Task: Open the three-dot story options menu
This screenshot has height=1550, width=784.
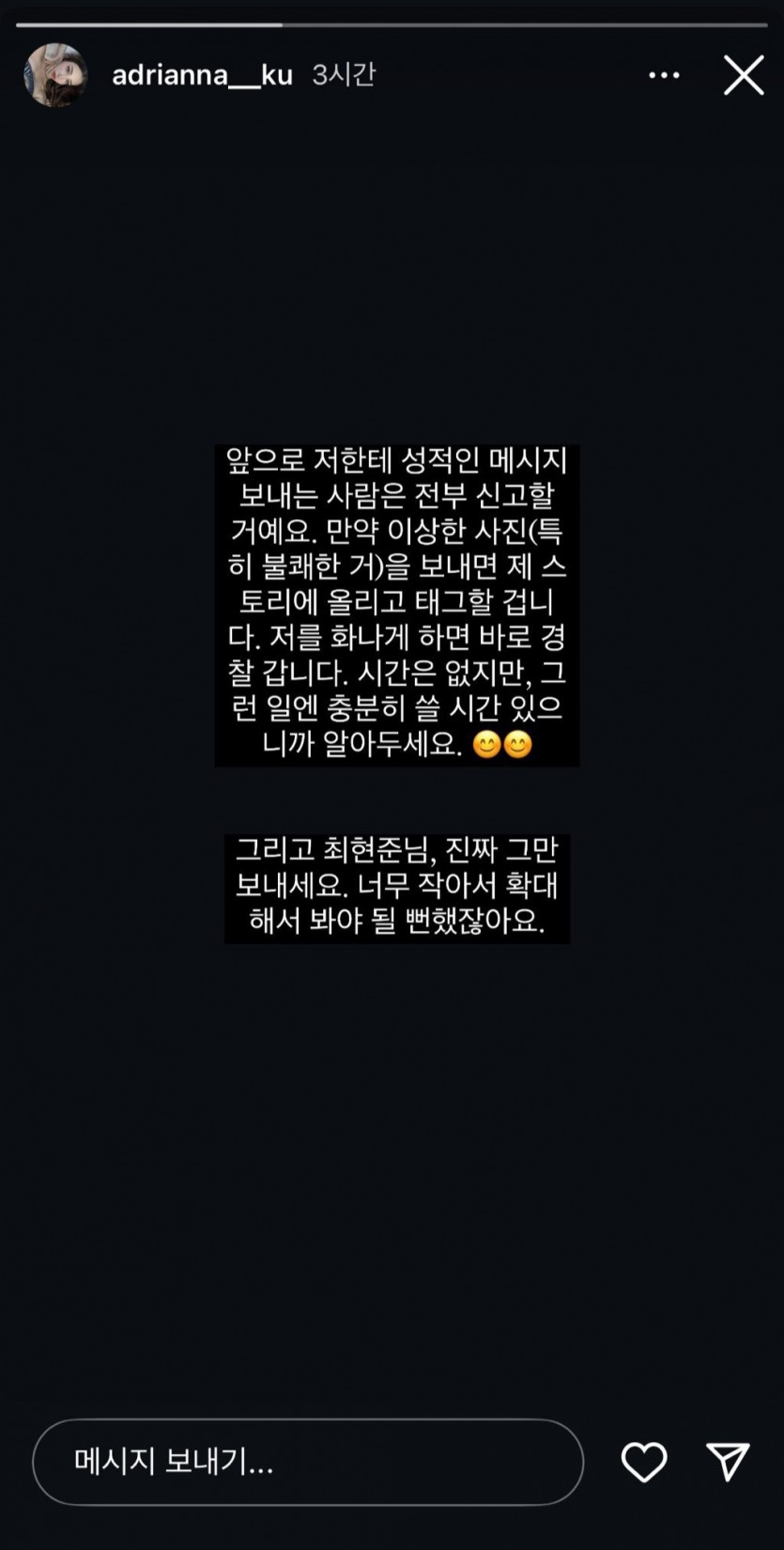Action: (664, 75)
